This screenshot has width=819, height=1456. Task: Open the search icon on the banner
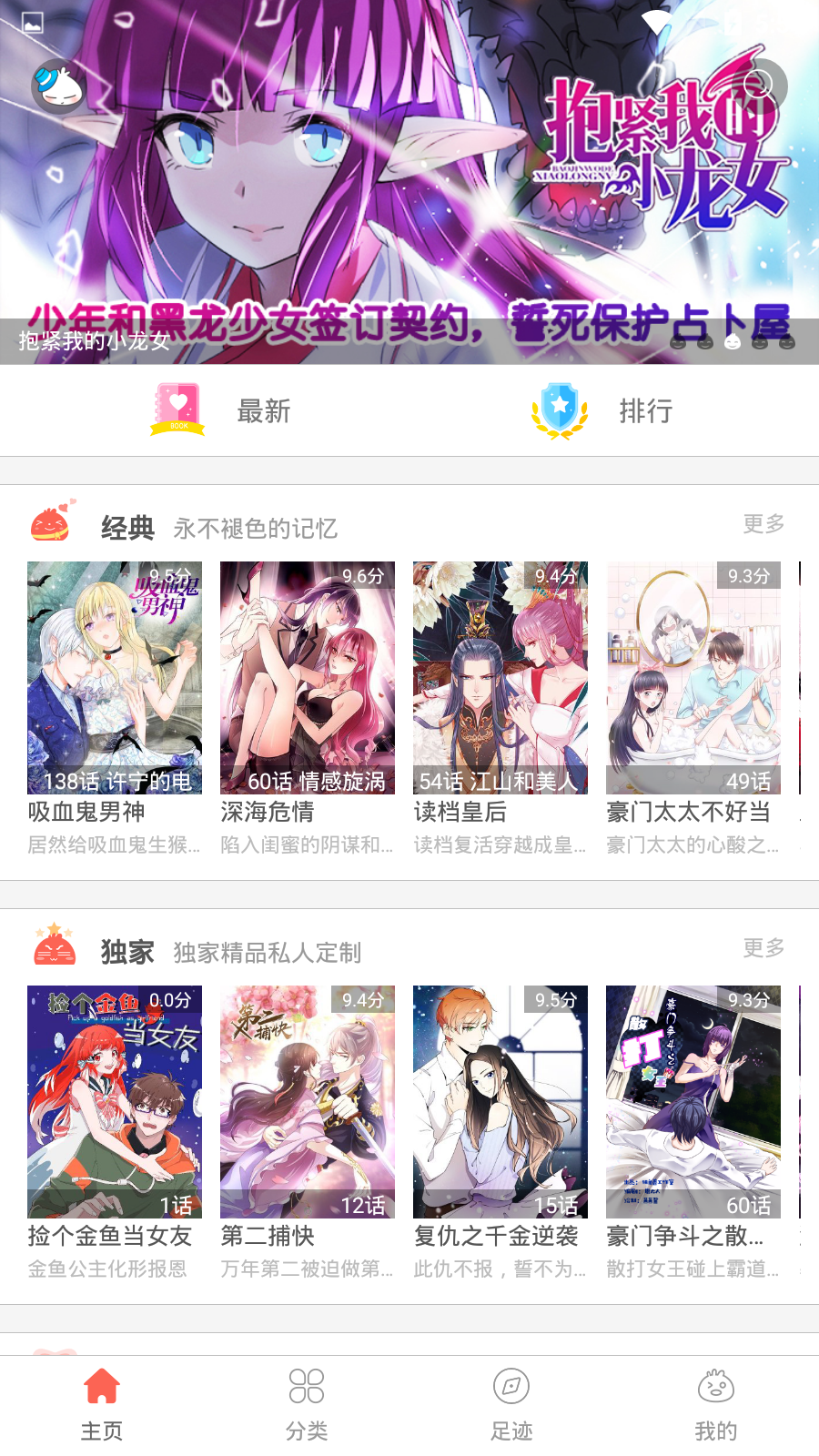(x=758, y=86)
